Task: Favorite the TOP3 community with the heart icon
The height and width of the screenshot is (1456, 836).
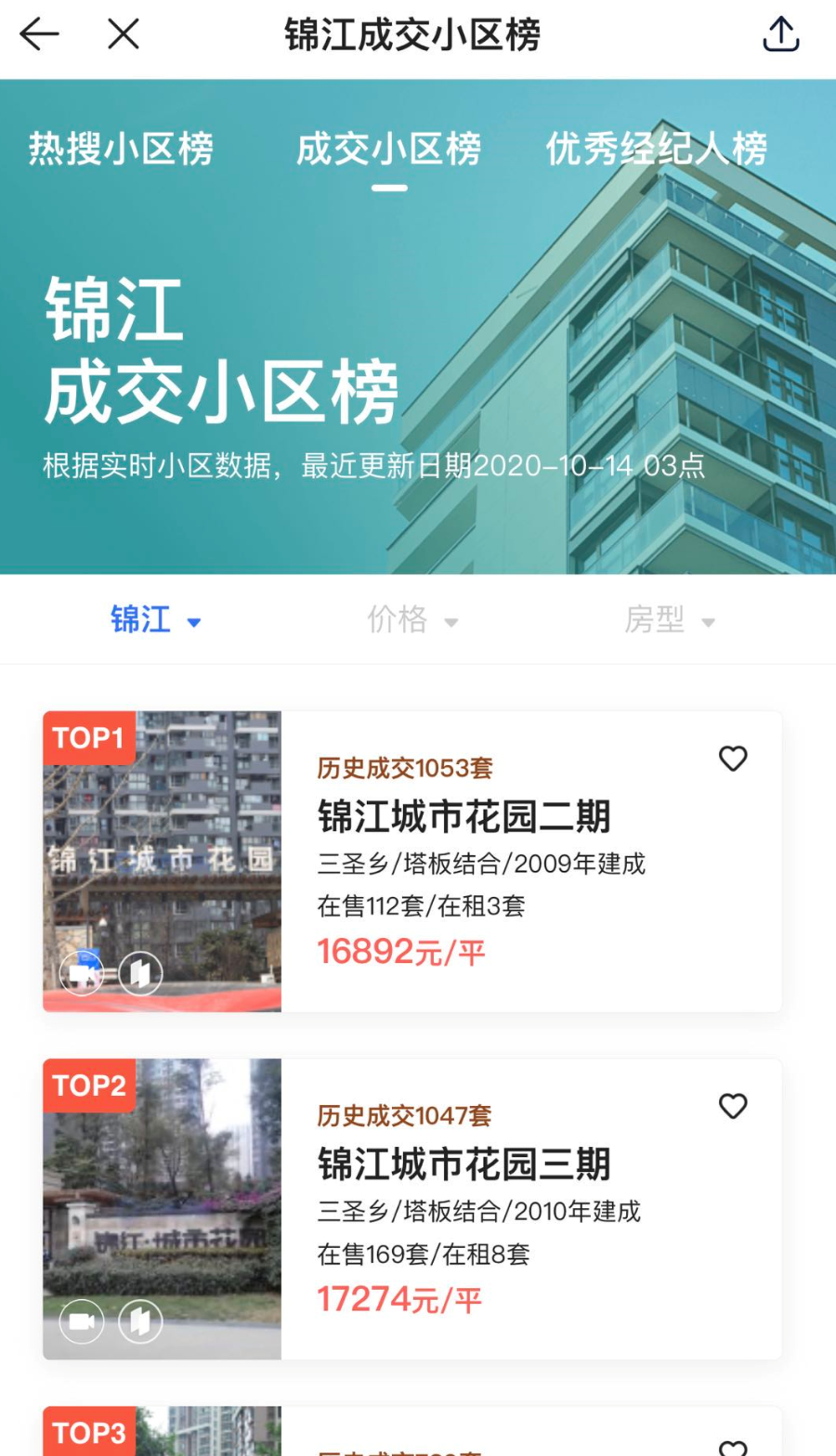Action: [733, 1448]
